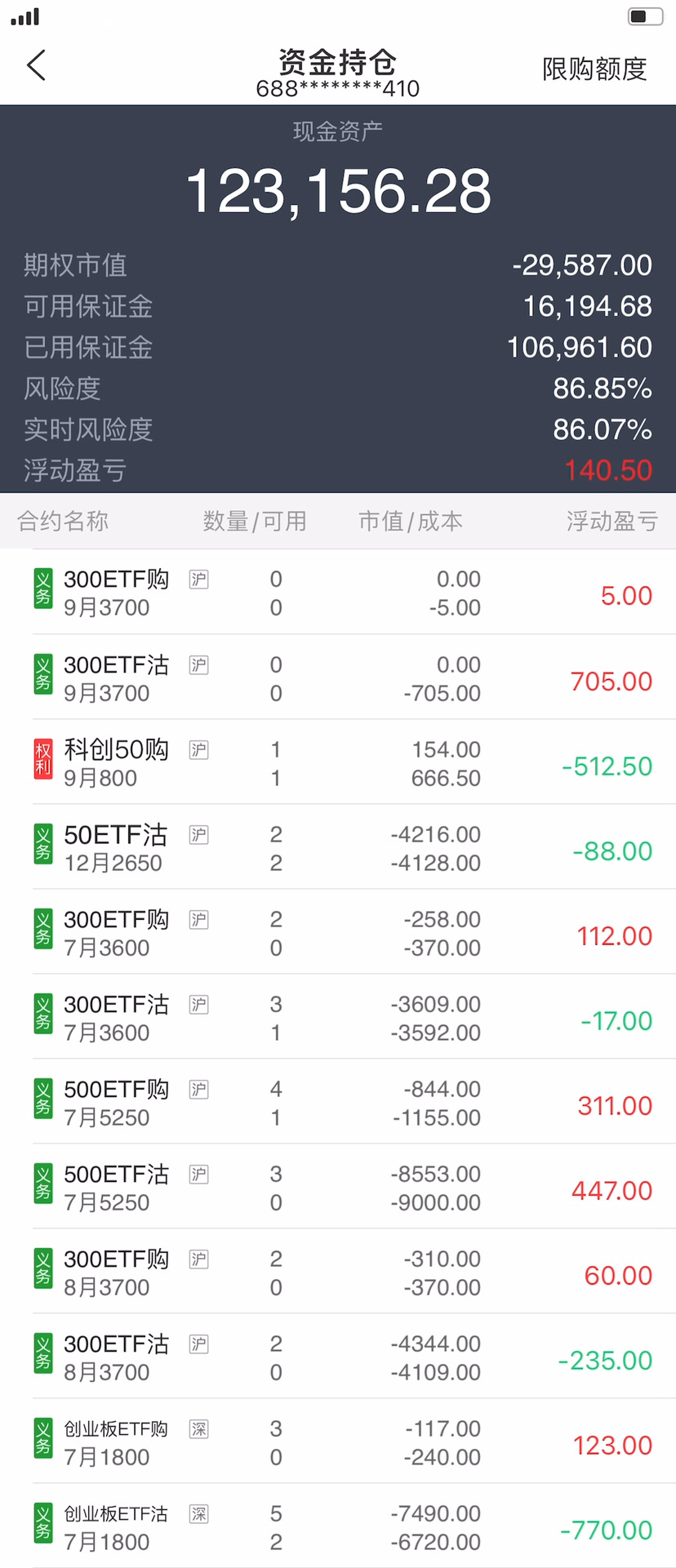Open the 500ETF购 7月5250 position

338,1103
